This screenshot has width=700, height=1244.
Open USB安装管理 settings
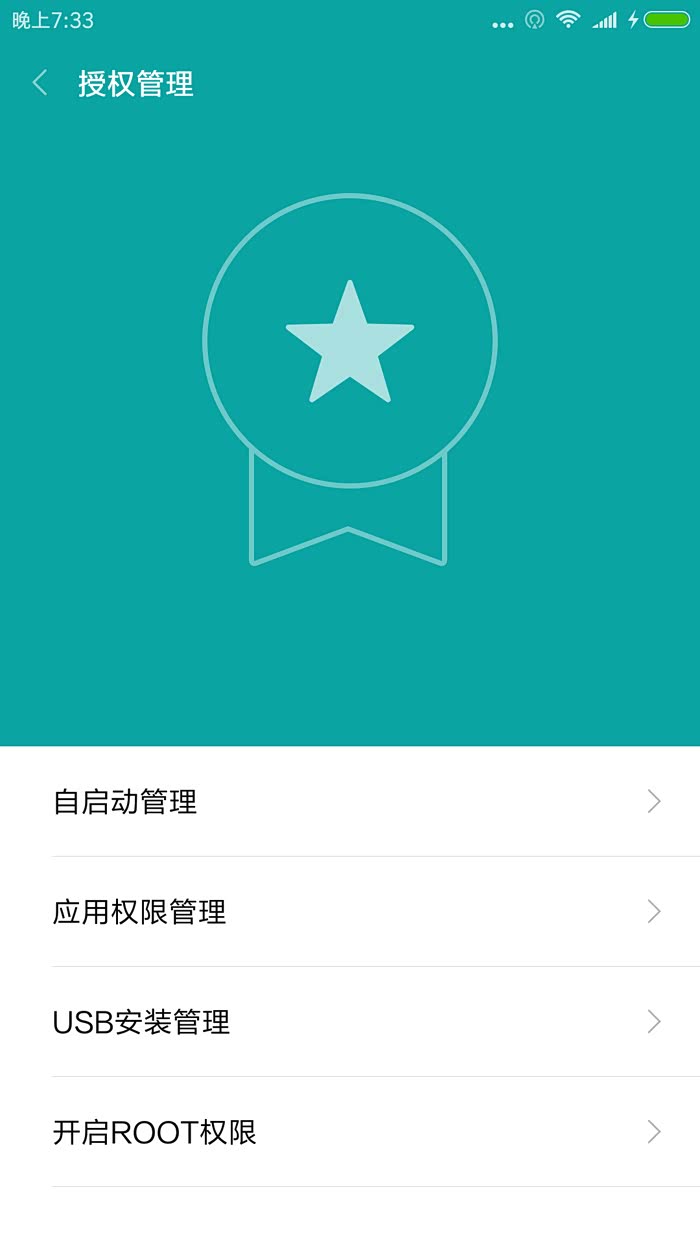tap(350, 1021)
